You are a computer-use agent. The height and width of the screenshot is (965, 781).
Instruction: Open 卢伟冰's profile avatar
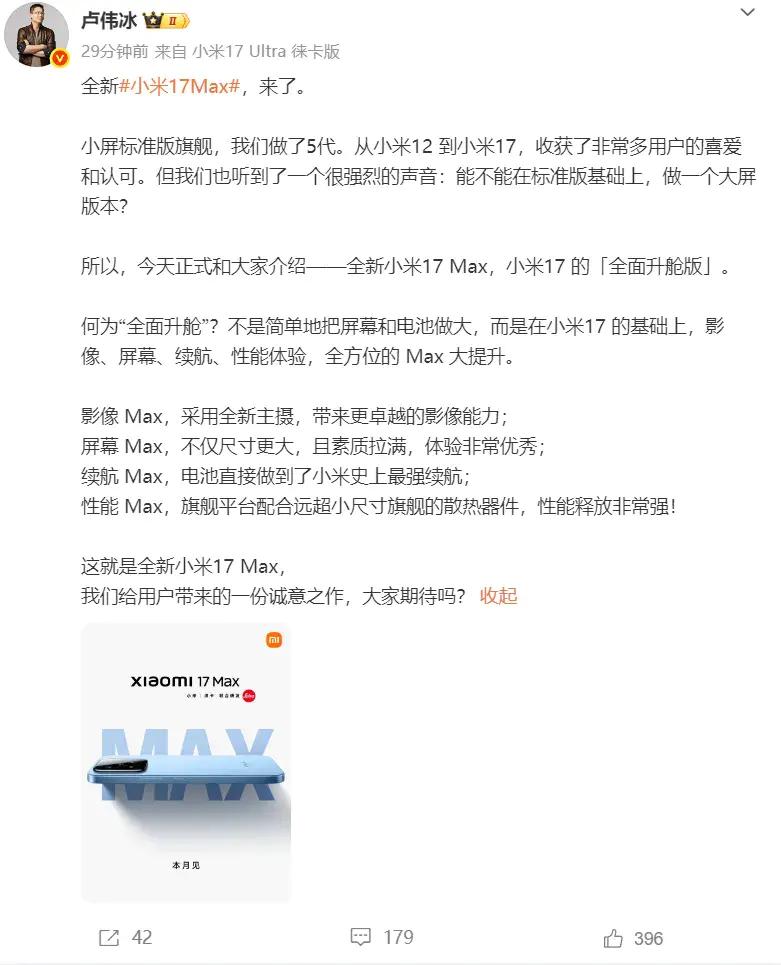(36, 34)
